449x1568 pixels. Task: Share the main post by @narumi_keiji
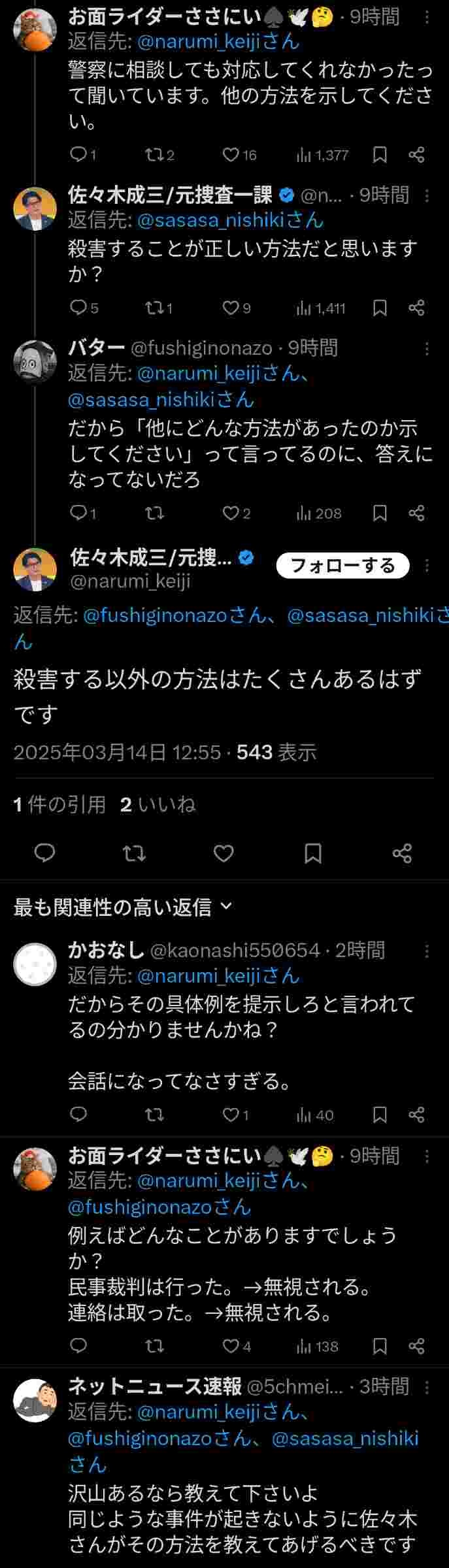[x=402, y=853]
